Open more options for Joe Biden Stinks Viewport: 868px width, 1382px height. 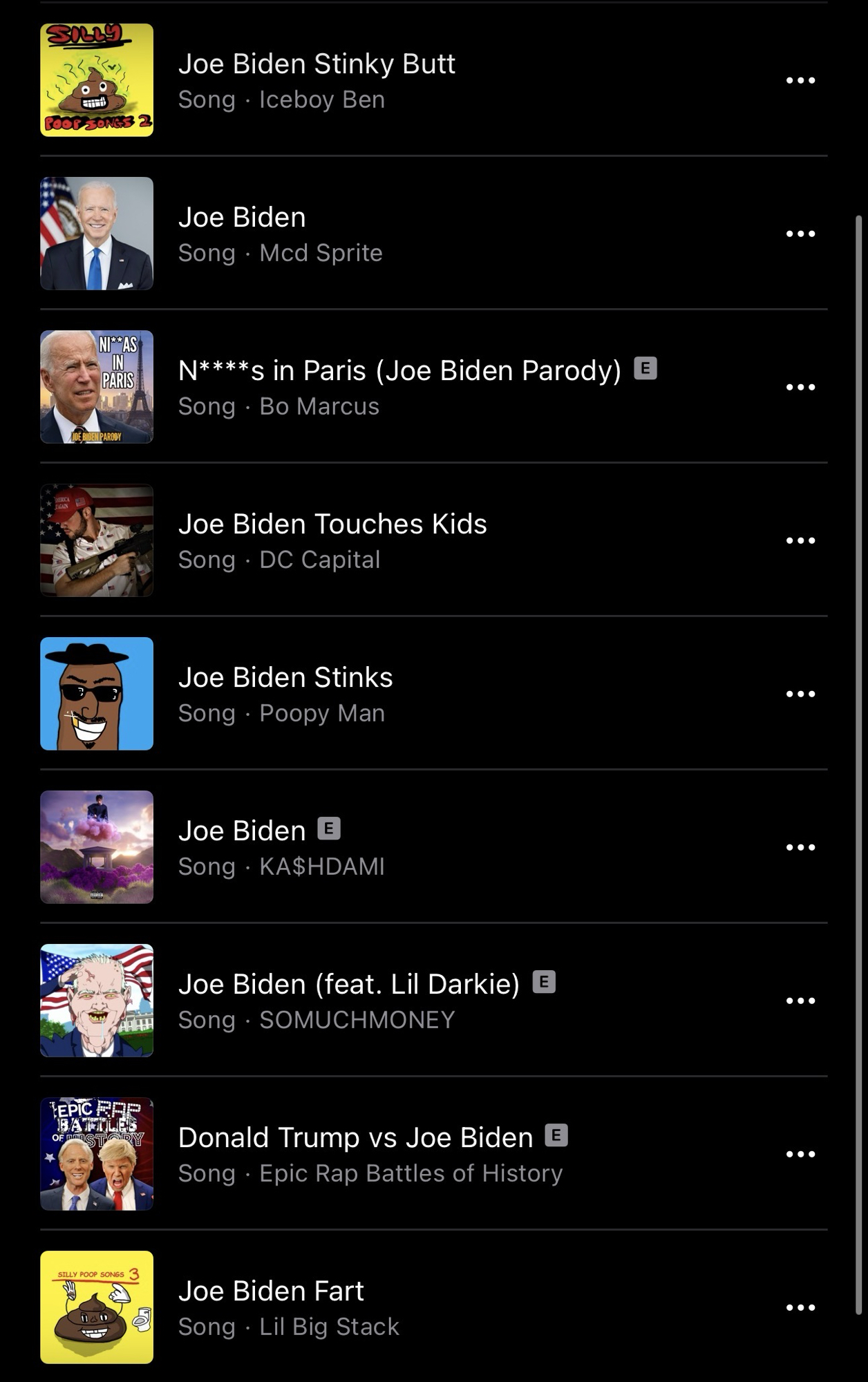click(x=800, y=694)
